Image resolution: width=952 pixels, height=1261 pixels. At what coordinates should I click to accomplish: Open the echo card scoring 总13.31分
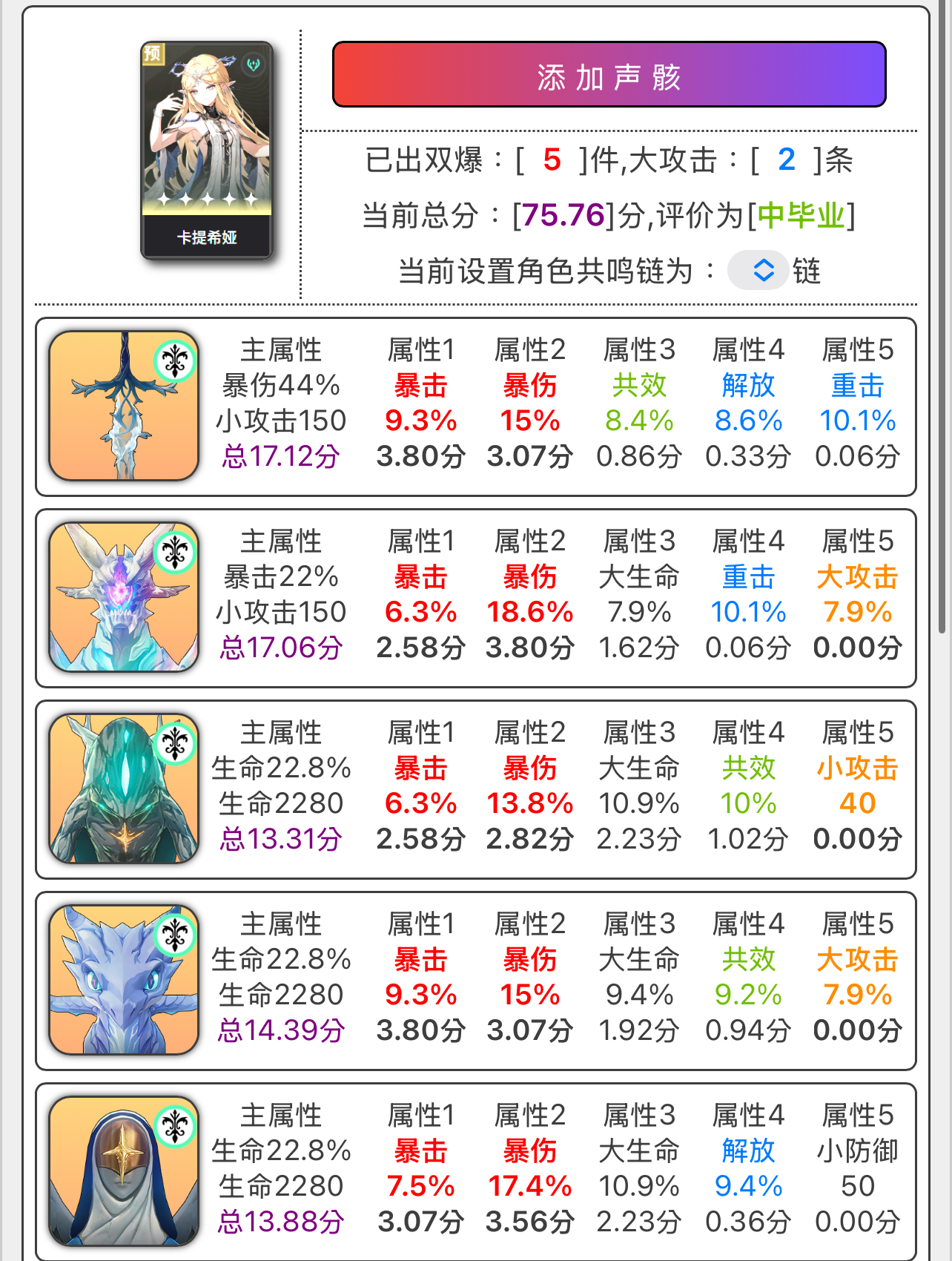(475, 789)
